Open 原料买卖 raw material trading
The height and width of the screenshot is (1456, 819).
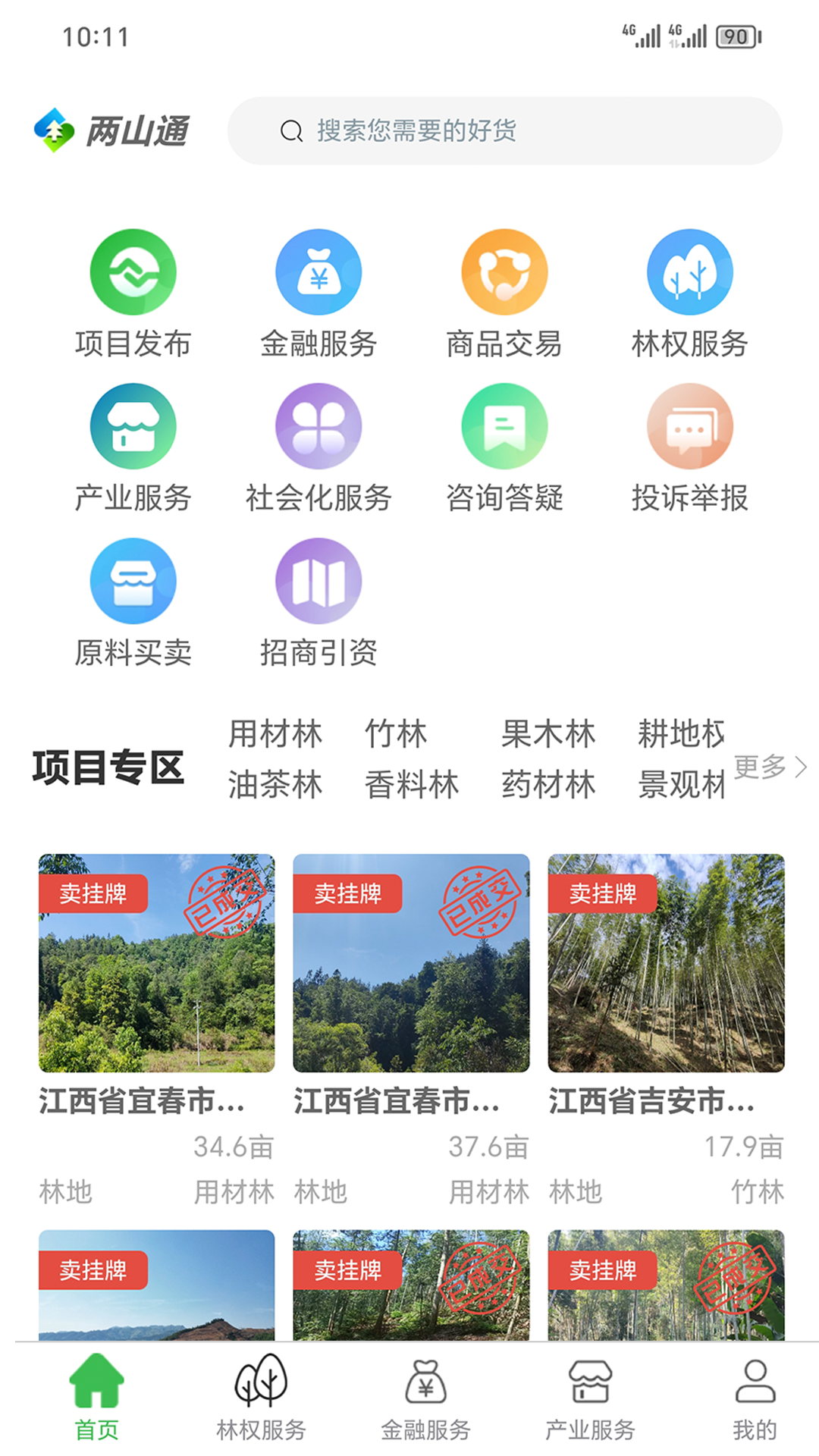[133, 603]
